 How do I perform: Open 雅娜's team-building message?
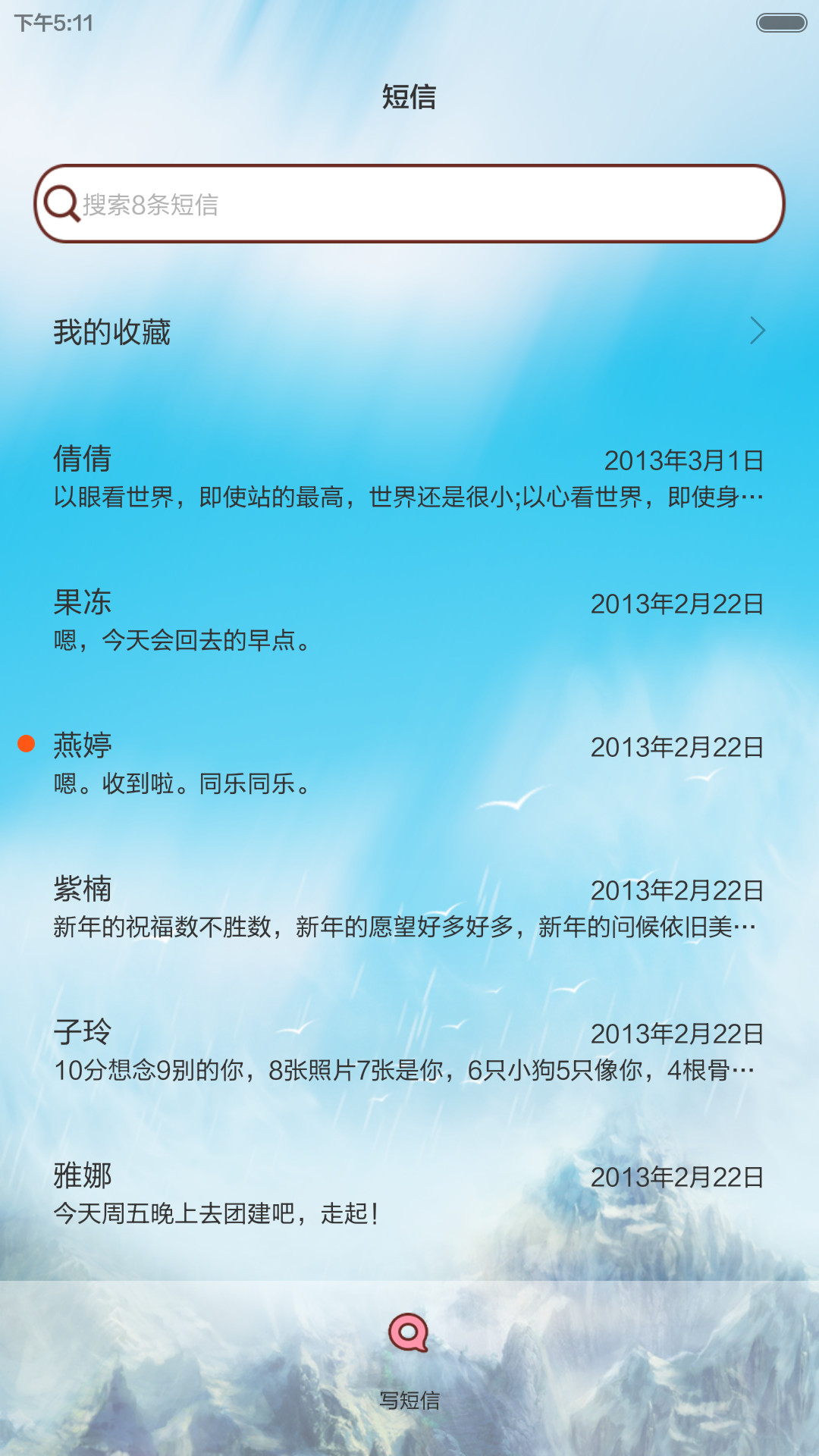(409, 1194)
